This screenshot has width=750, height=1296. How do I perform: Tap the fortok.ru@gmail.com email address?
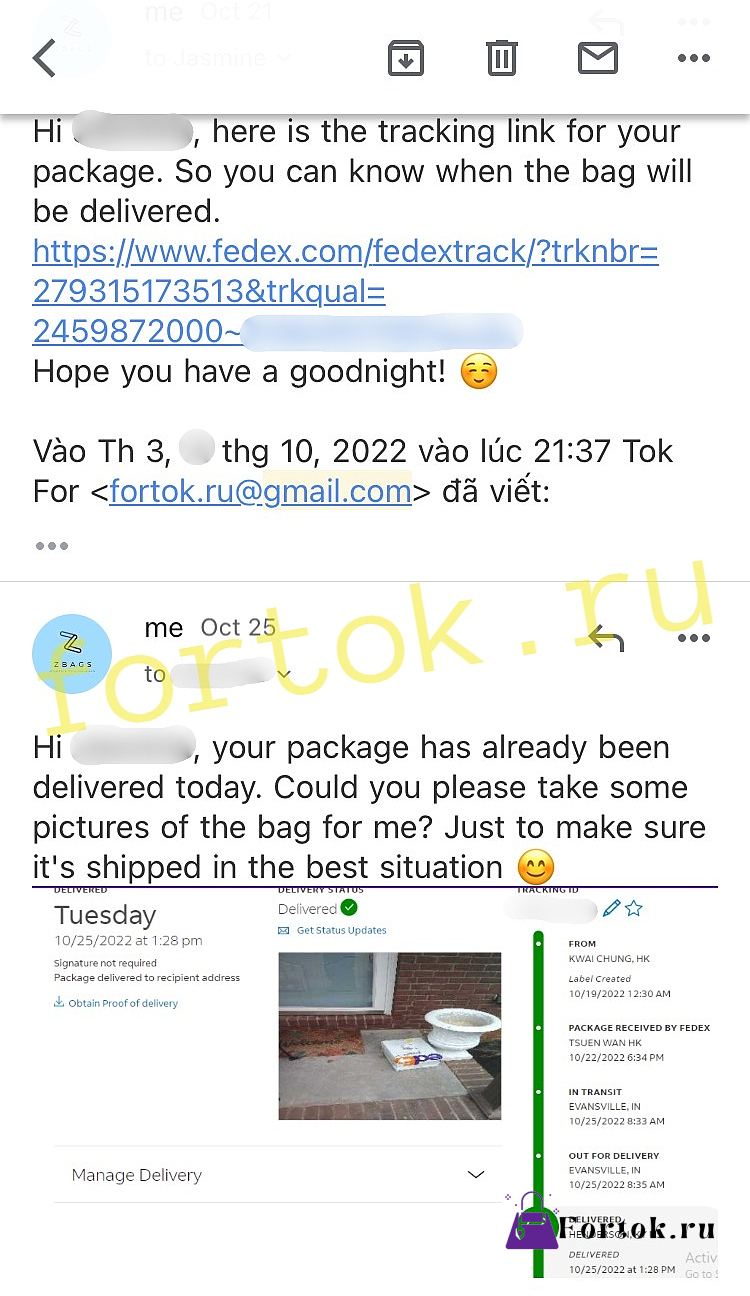pyautogui.click(x=260, y=492)
